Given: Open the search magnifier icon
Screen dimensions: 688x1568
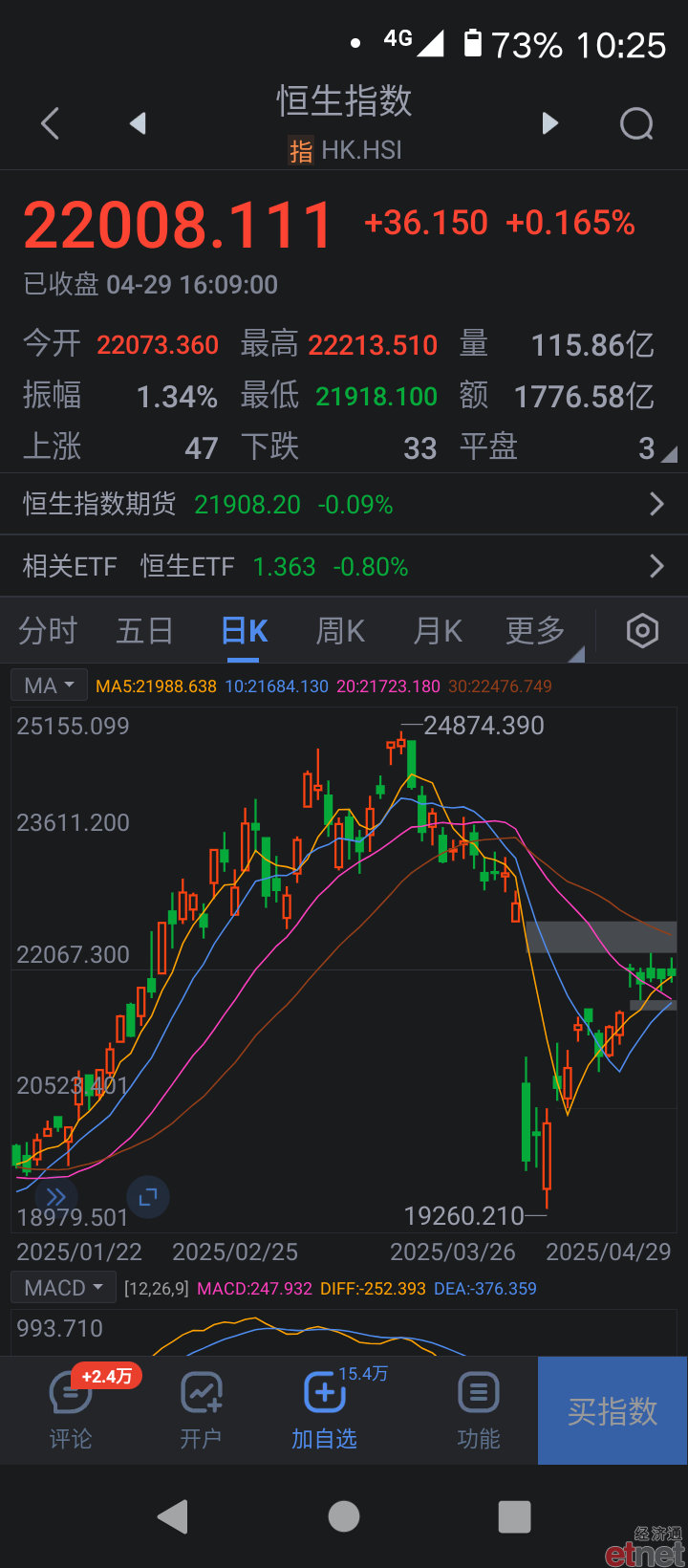Looking at the screenshot, I should click(636, 123).
